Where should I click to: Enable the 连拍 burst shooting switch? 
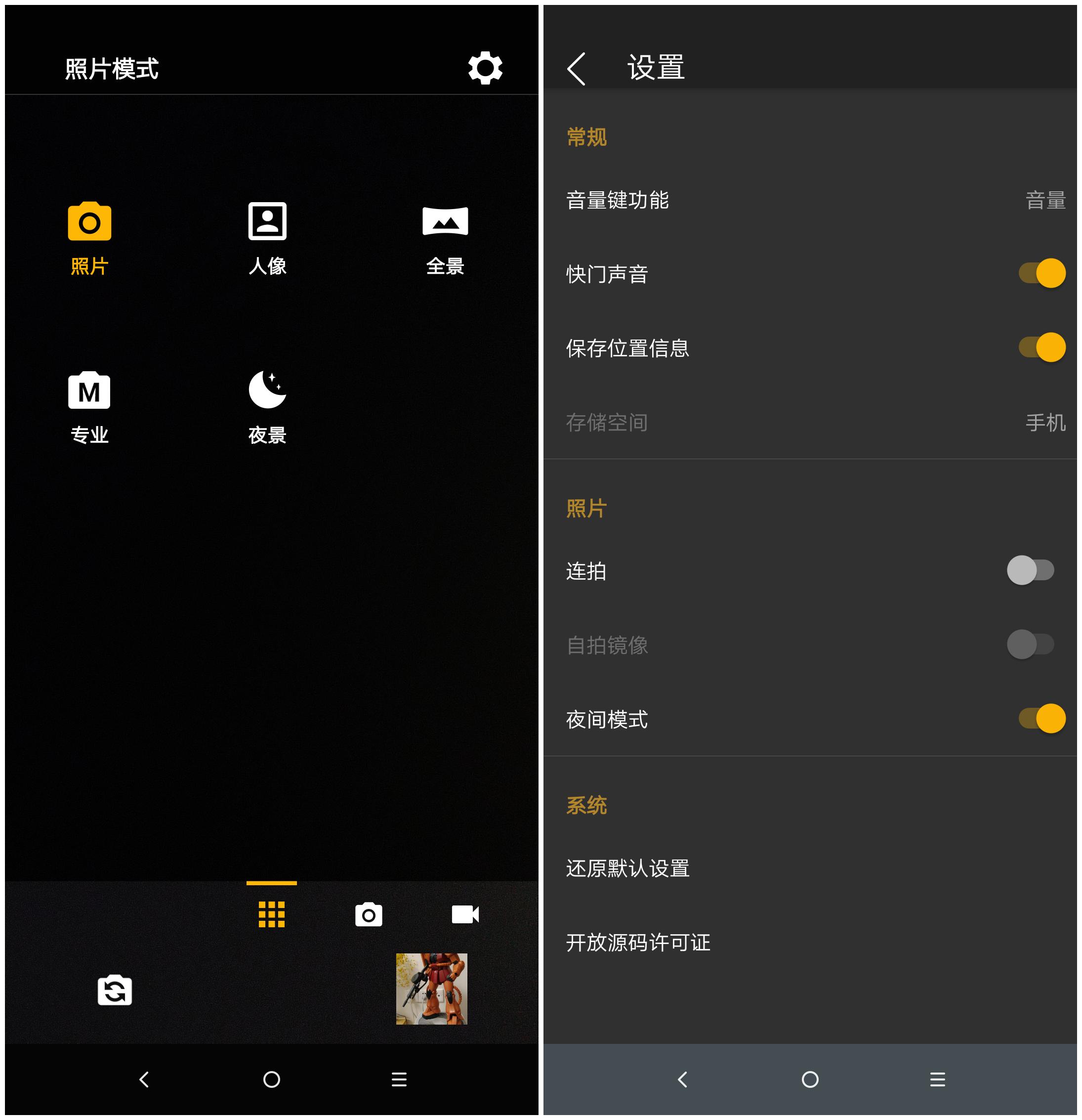1032,571
